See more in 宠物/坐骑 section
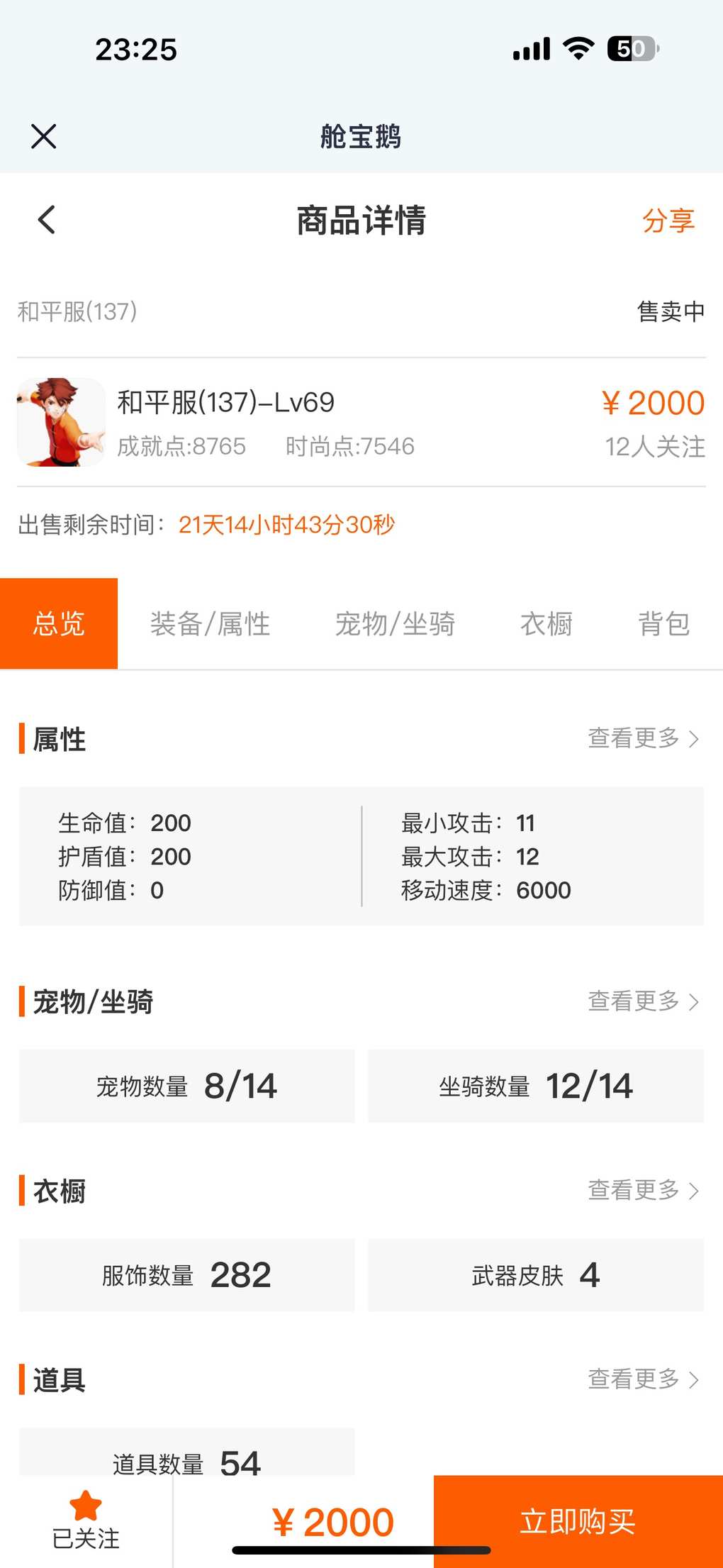The image size is (723, 1568). pos(643,1001)
